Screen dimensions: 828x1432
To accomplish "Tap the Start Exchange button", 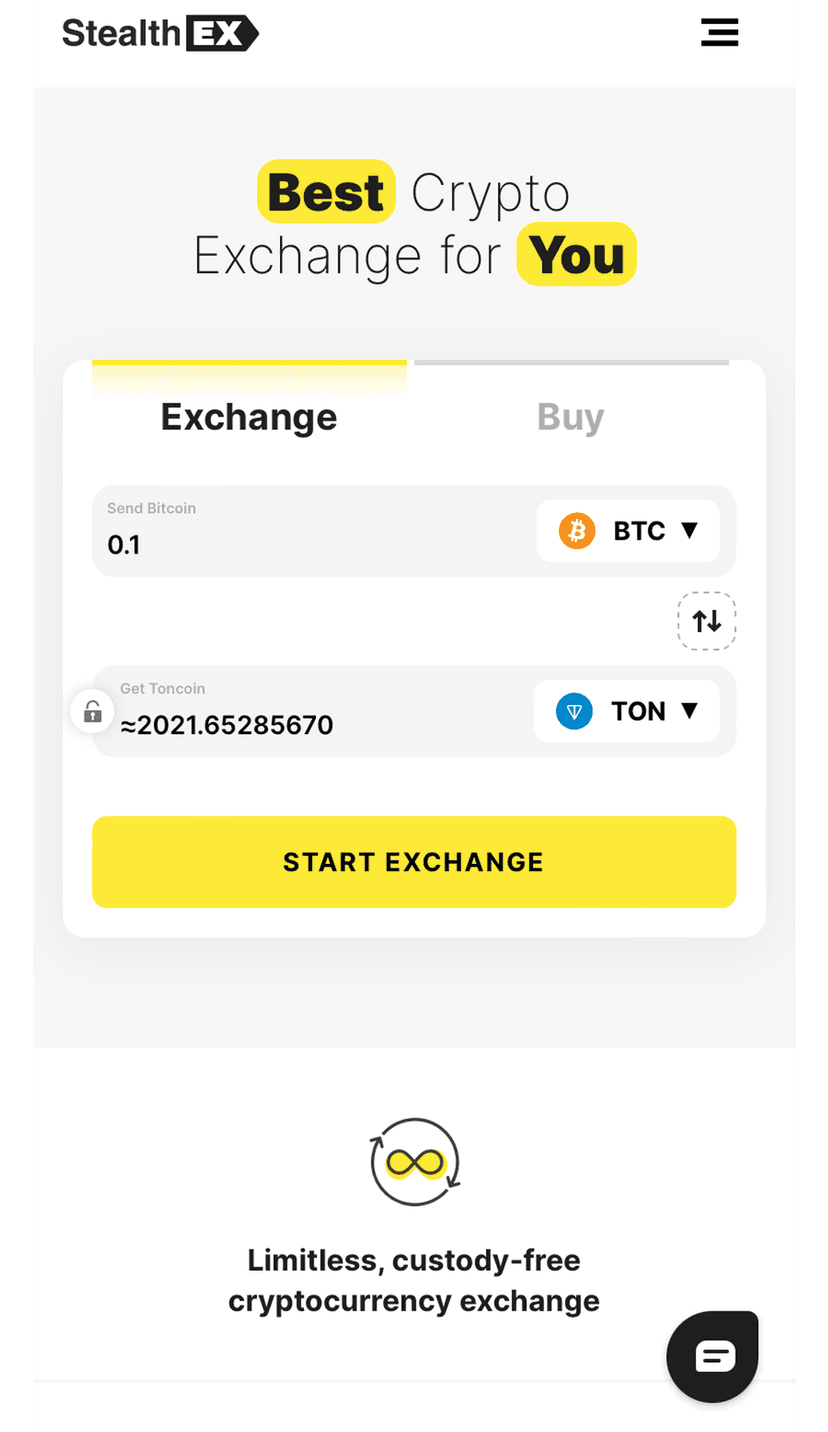I will tap(414, 862).
